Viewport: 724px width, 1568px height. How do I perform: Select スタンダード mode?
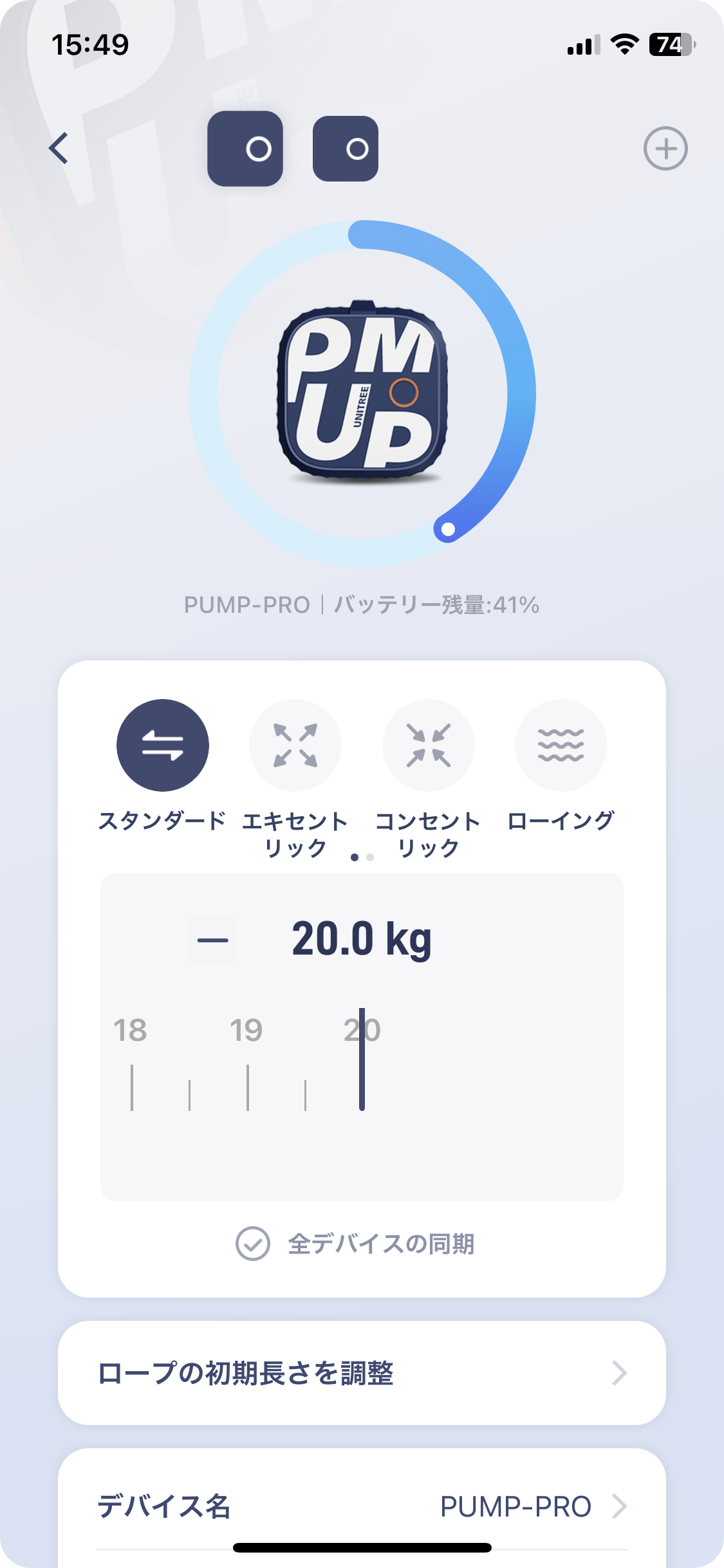(163, 745)
